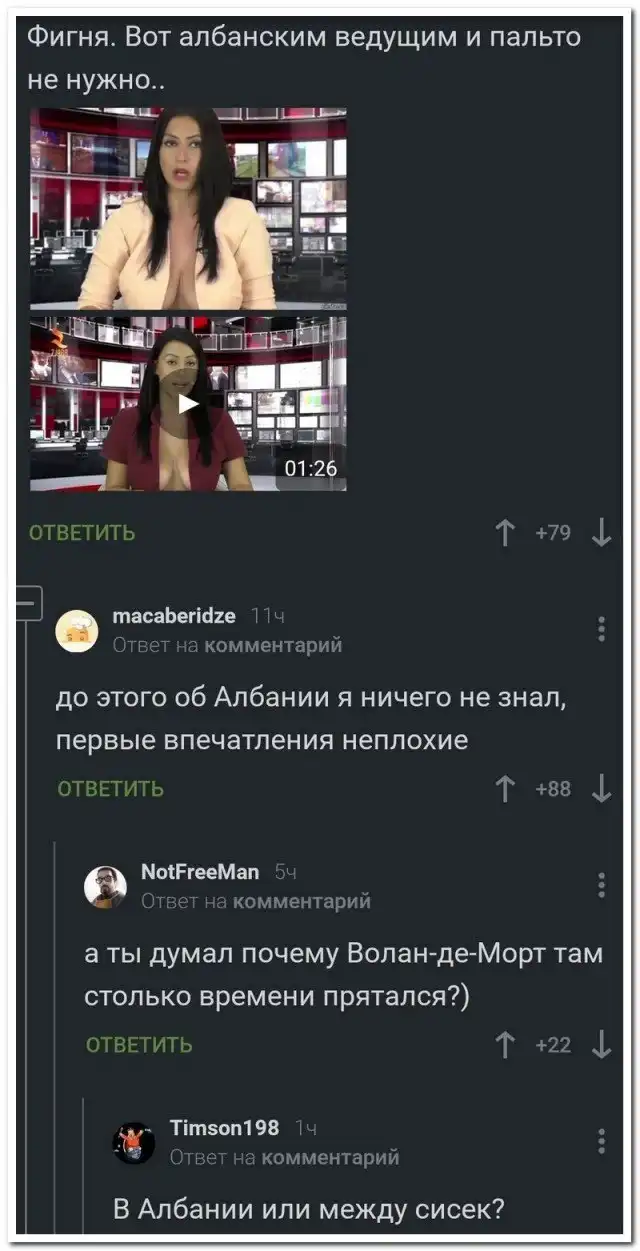The height and width of the screenshot is (1251, 640).
Task: Open macaberidze's profile
Action: click(174, 616)
